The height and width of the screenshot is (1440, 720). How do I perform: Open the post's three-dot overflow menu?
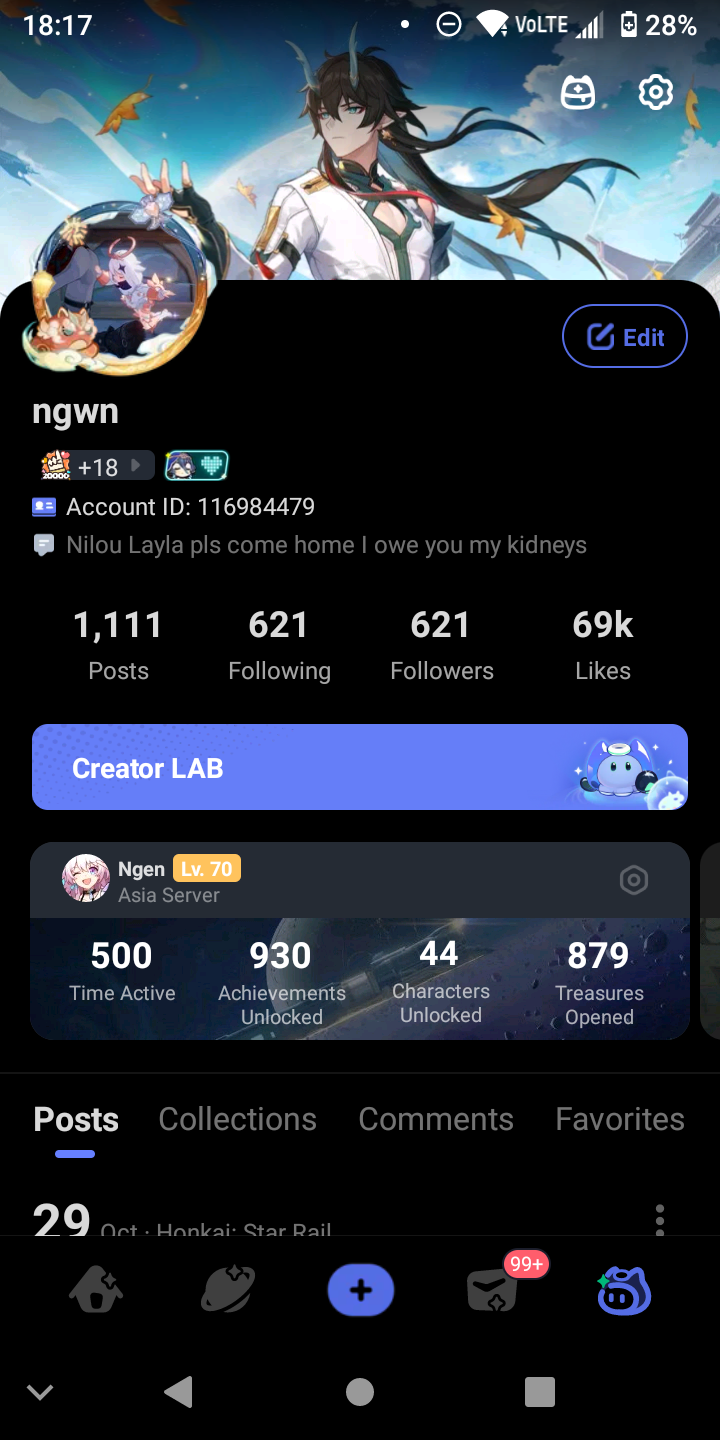click(659, 1219)
